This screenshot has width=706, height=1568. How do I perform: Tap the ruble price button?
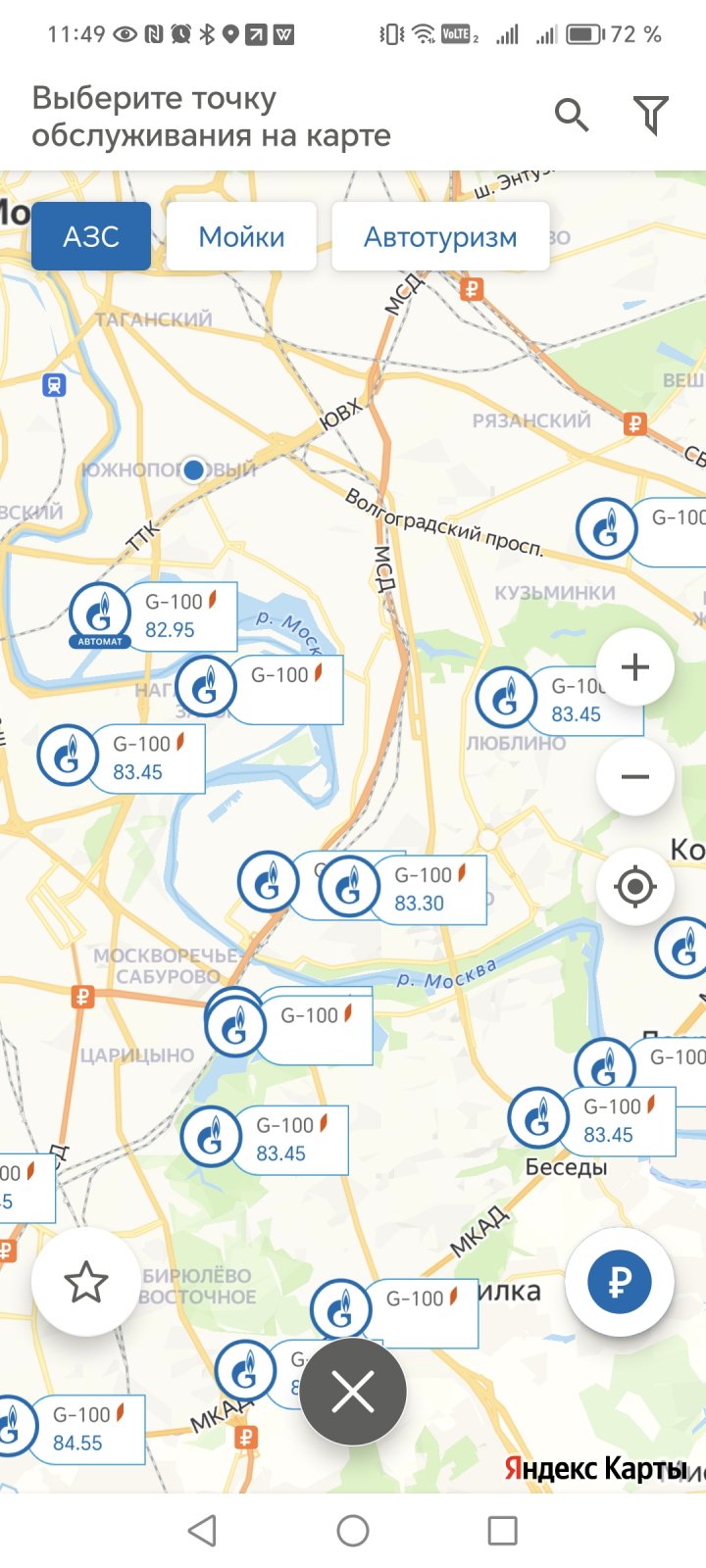pos(620,1281)
